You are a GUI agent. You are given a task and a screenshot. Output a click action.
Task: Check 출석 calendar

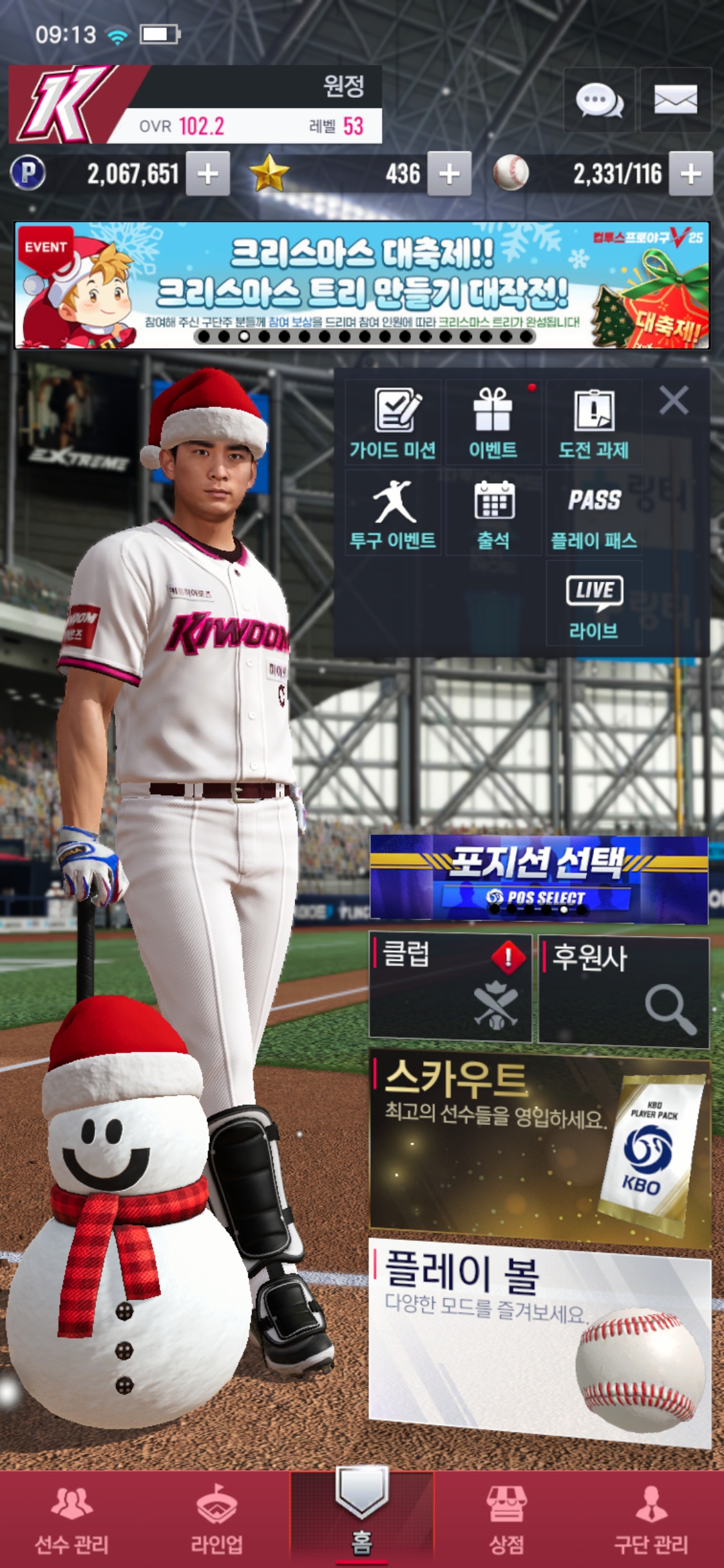[493, 514]
